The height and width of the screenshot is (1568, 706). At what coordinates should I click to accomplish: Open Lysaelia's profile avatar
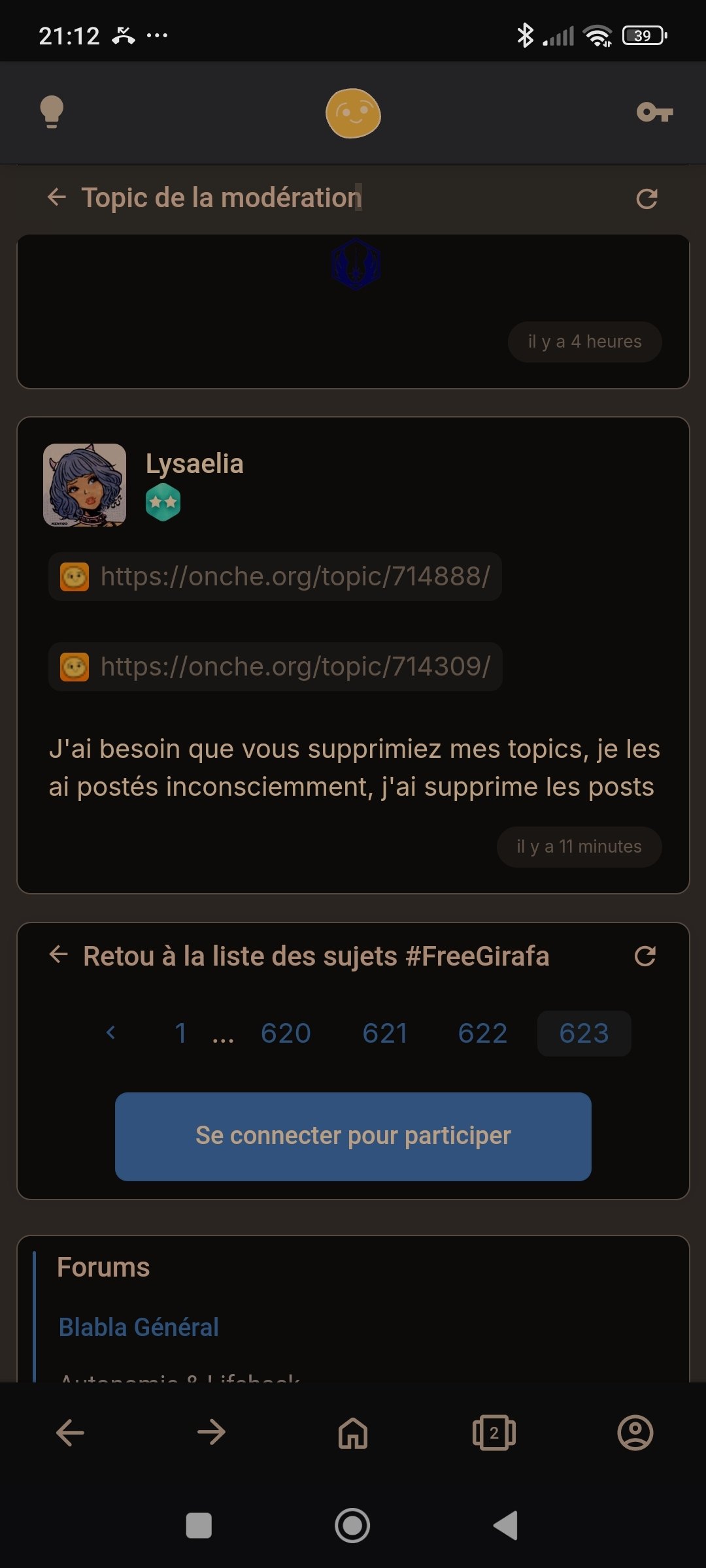[84, 485]
